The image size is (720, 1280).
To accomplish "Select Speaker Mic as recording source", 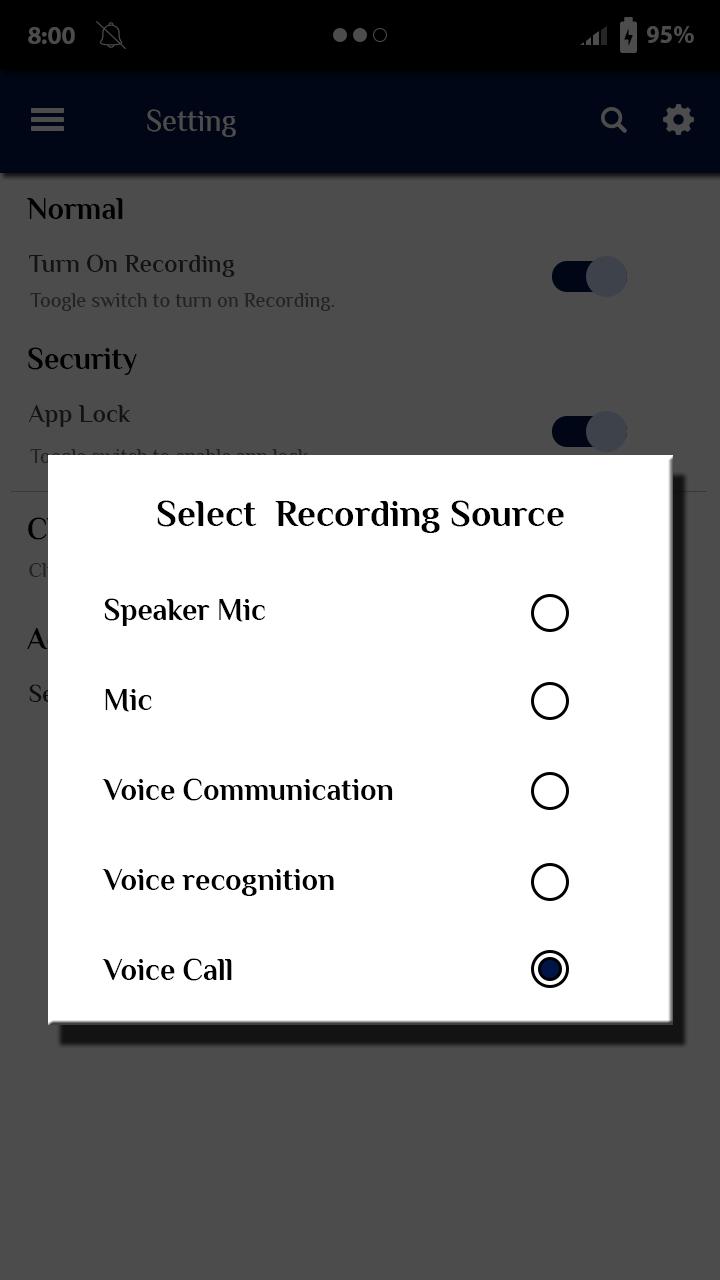I will [x=549, y=613].
